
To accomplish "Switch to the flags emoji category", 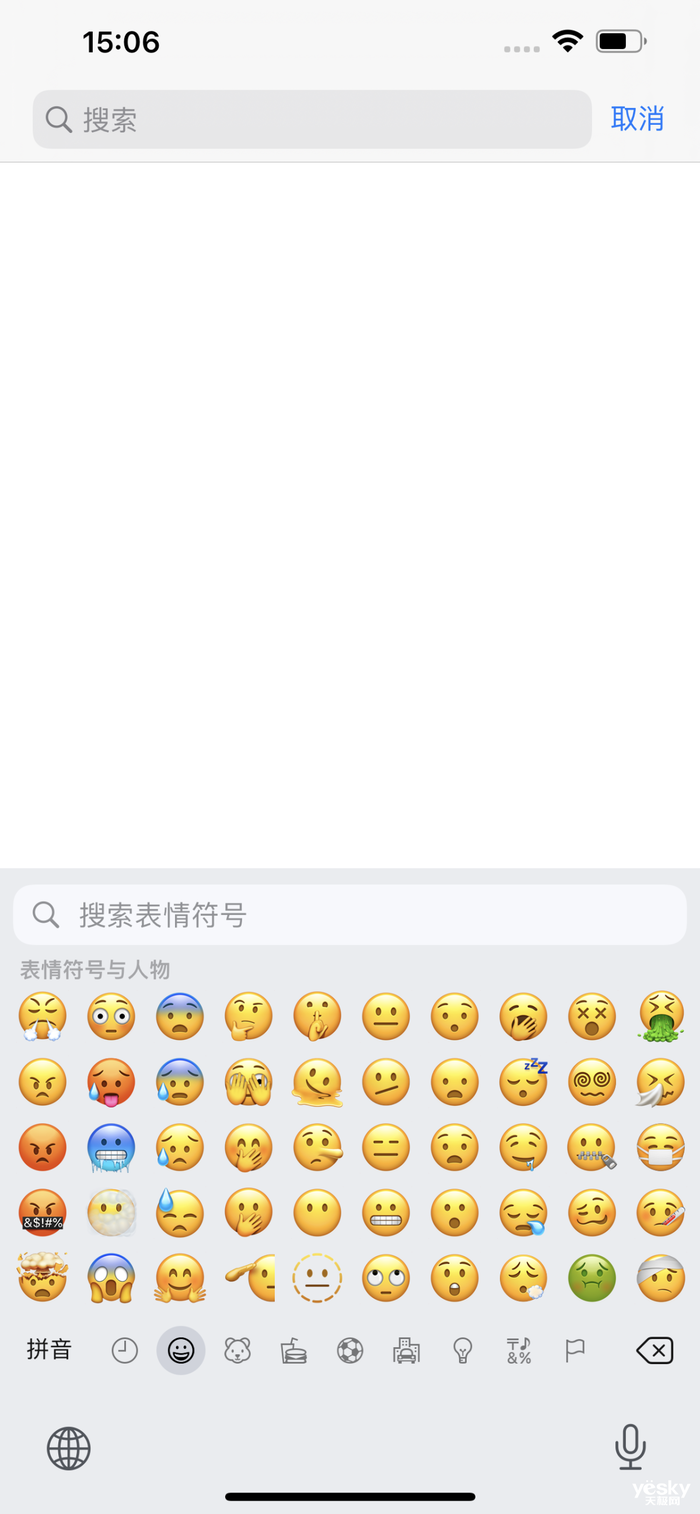I will coord(575,1351).
